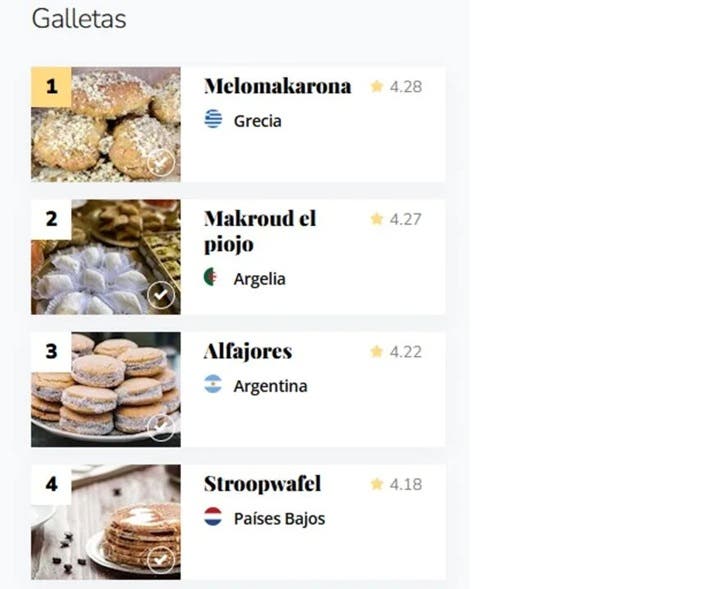720x589 pixels.
Task: Open the Argentina country link
Action: click(x=270, y=386)
